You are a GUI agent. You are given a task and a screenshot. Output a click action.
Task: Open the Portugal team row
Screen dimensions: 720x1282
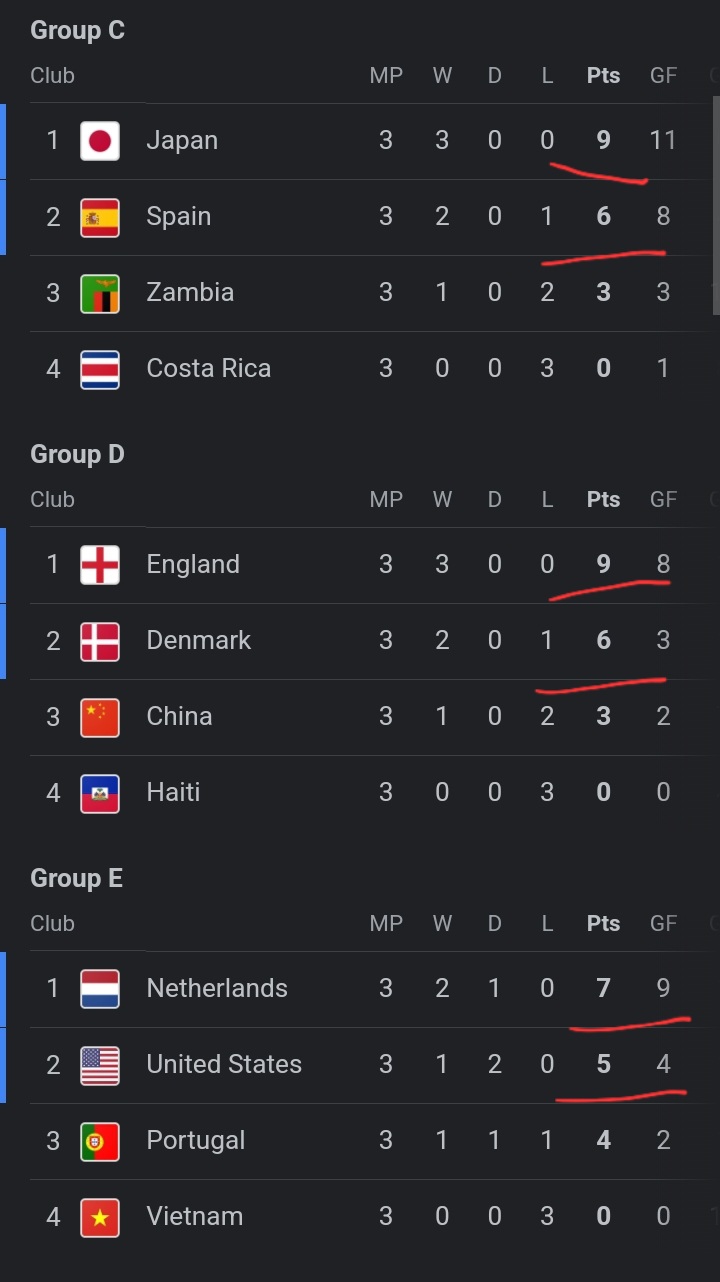click(x=360, y=1141)
